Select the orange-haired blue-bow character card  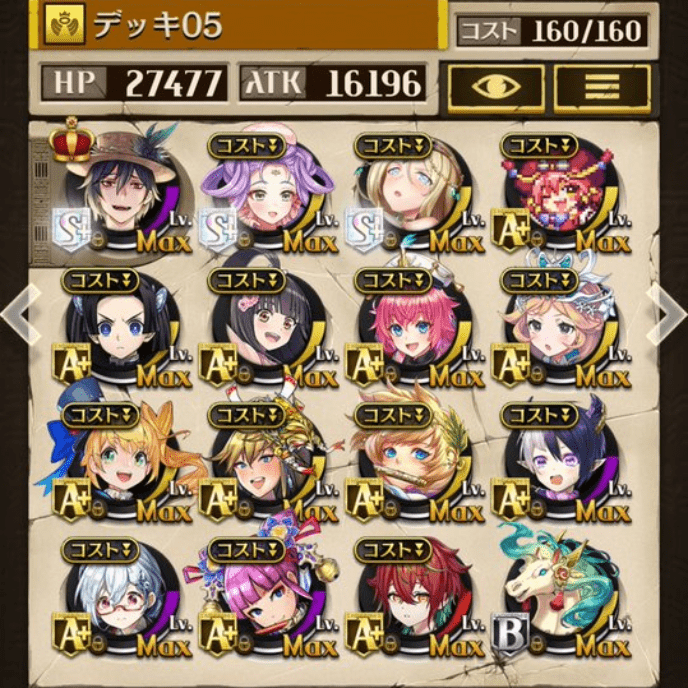(115, 462)
